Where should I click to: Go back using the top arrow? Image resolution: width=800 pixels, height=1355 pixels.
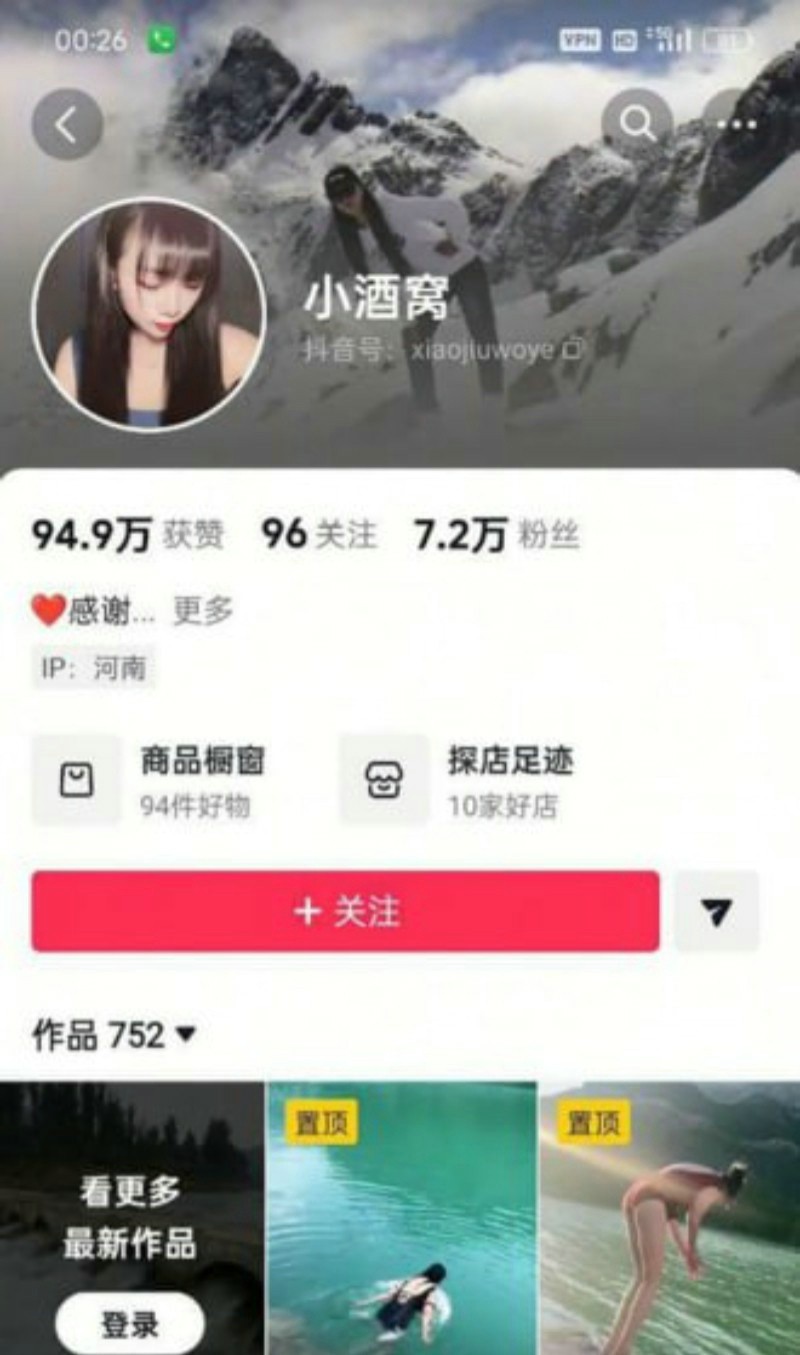point(67,125)
